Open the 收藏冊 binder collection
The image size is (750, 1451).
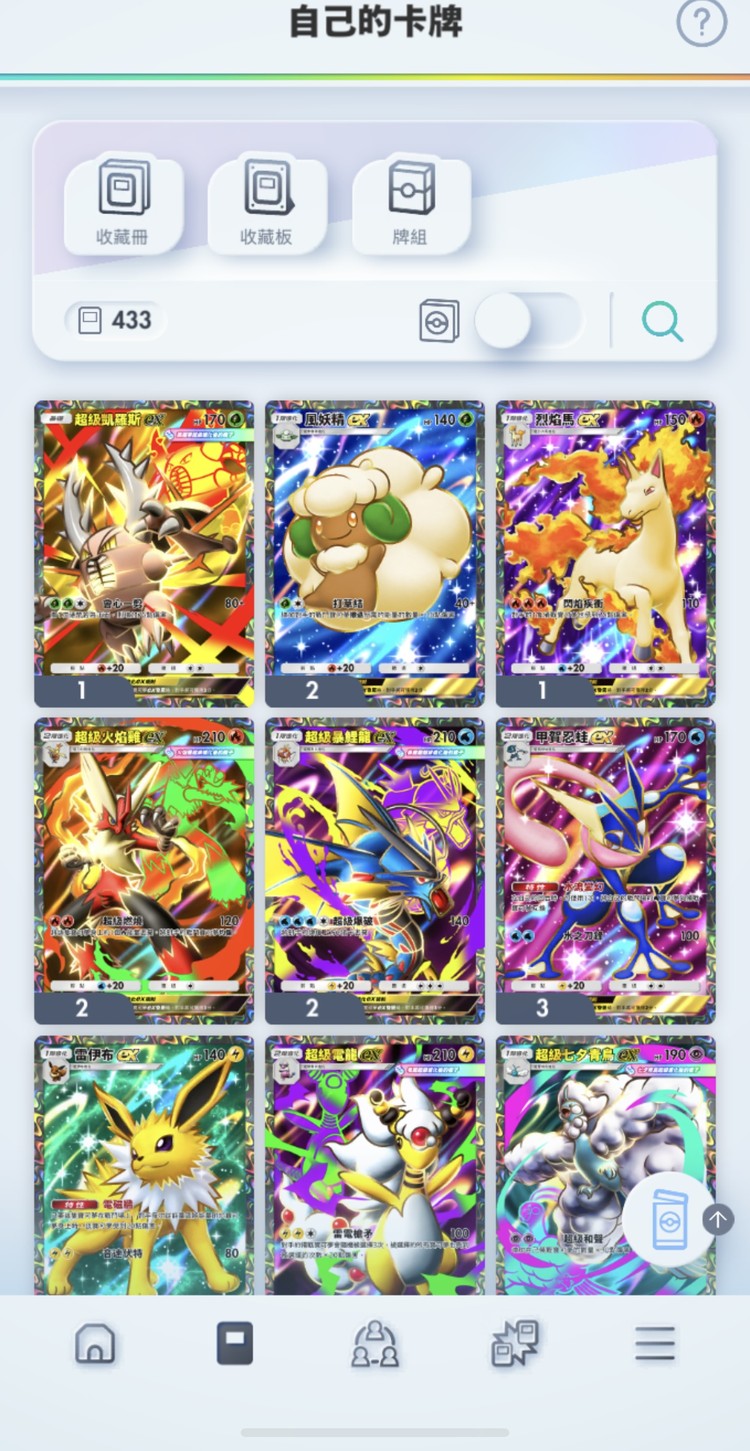coord(124,204)
